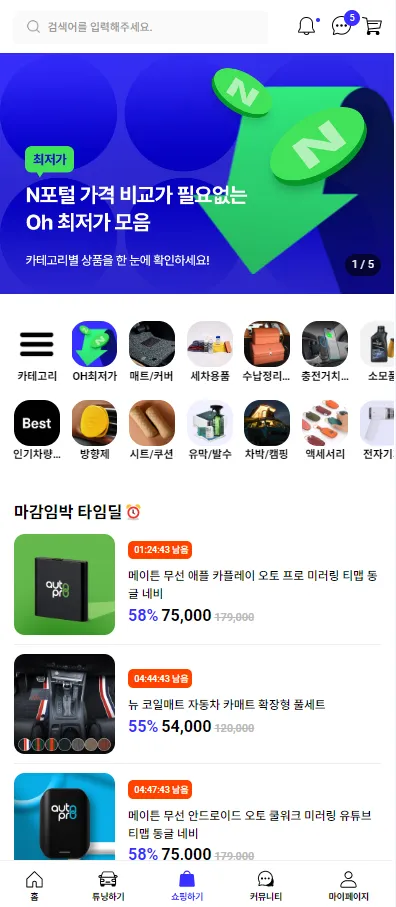Select the 매트/커버 category

(x=151, y=352)
